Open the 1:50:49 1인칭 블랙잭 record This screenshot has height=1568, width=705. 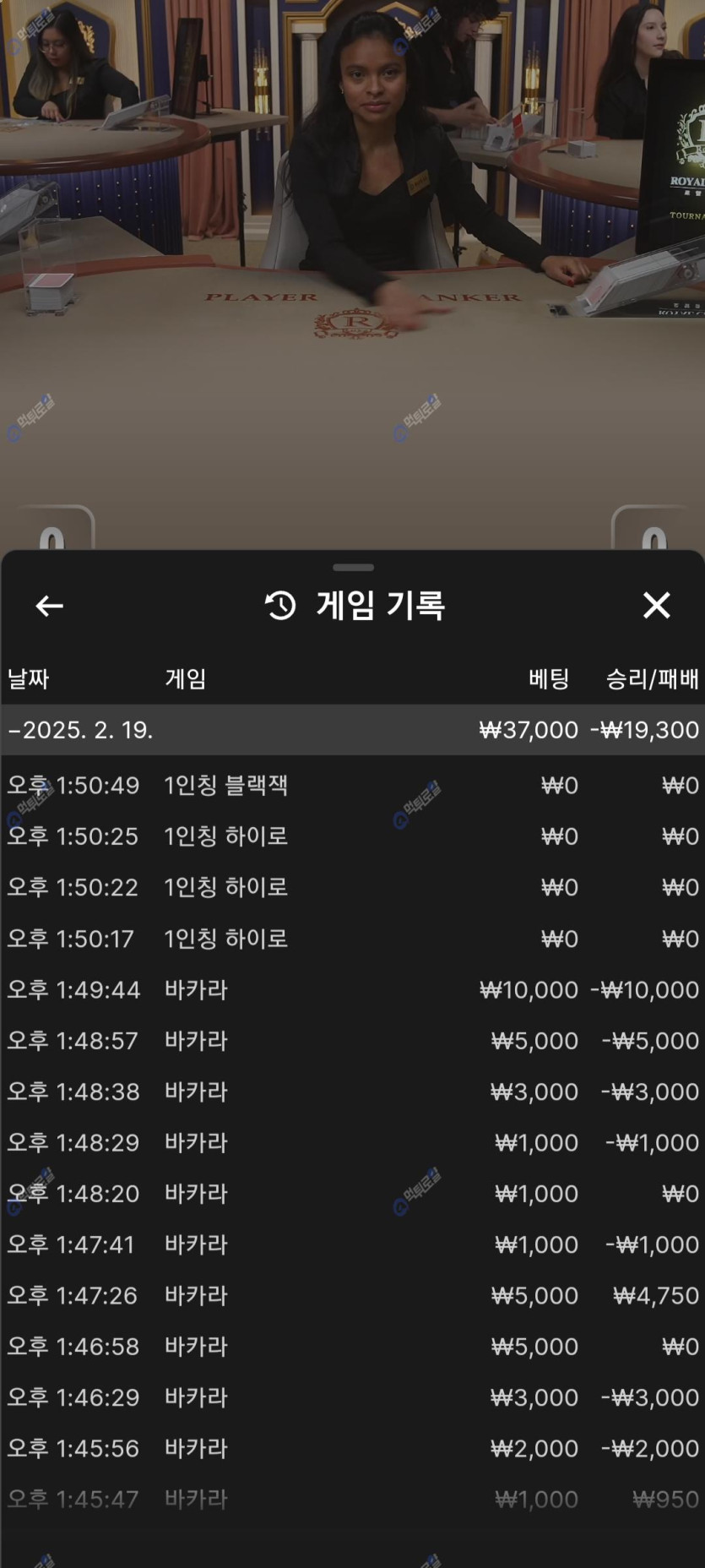click(352, 786)
